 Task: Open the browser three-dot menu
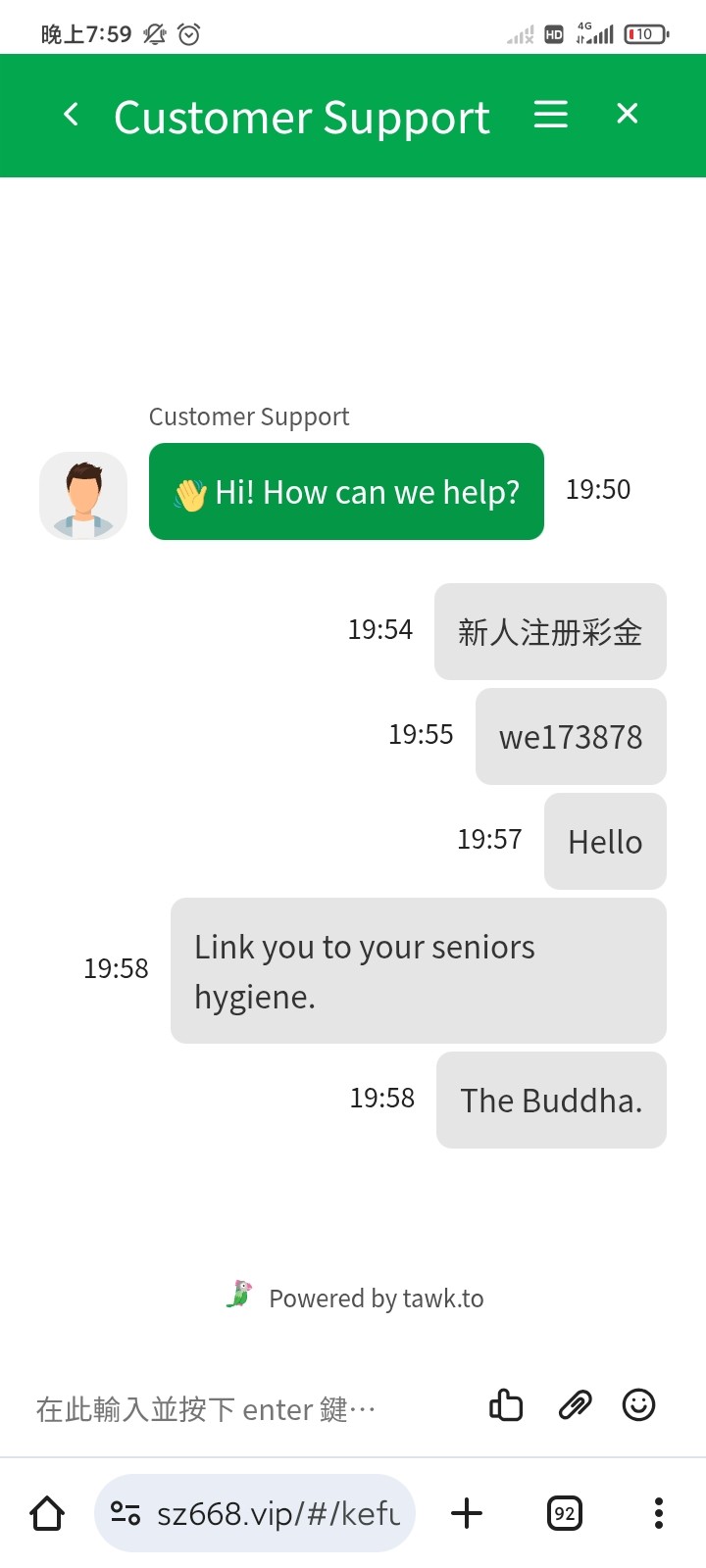click(x=657, y=1512)
